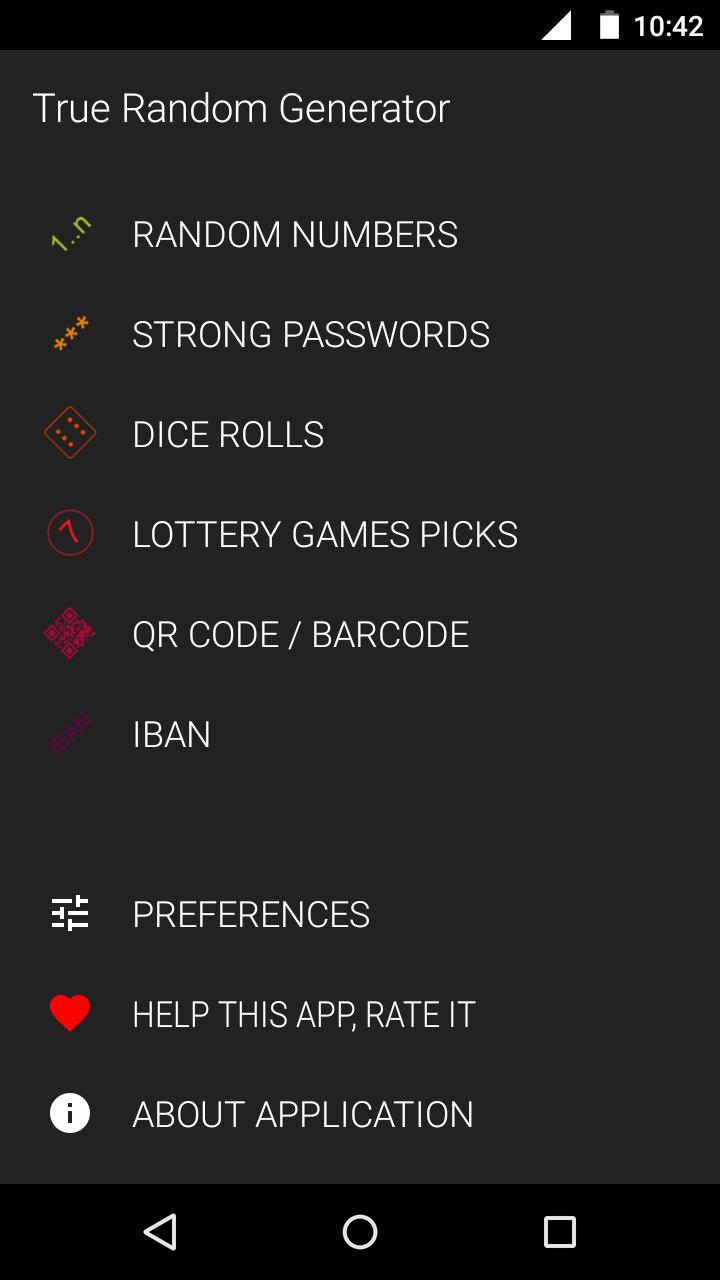Open the QR Code / Barcode generator
720x1280 pixels.
pos(300,633)
